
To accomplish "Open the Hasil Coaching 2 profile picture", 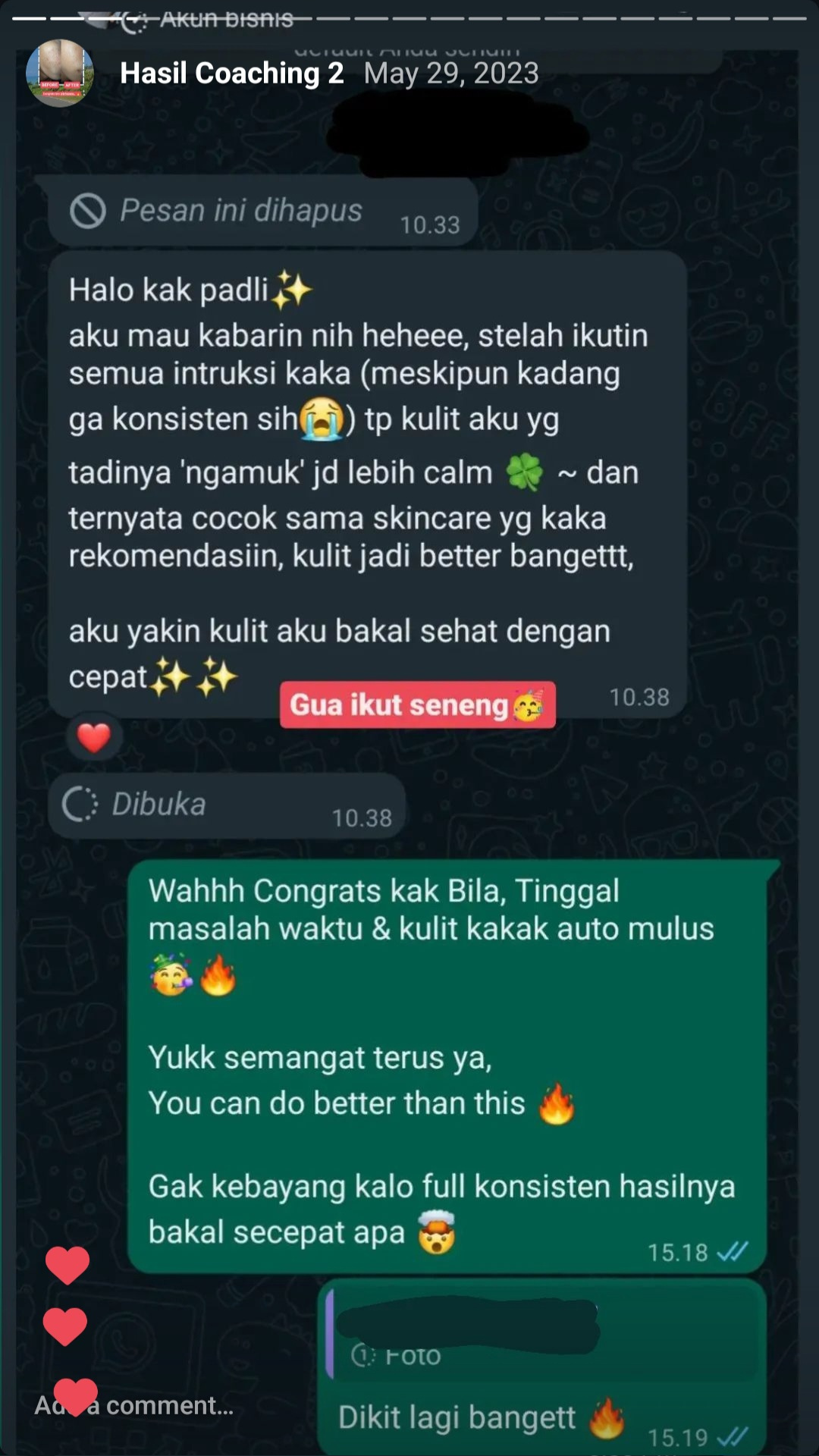I will click(x=59, y=74).
